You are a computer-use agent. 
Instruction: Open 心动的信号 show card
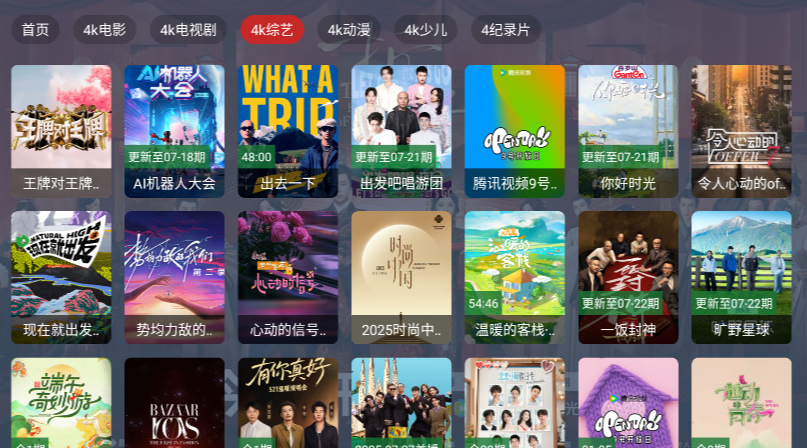(288, 276)
